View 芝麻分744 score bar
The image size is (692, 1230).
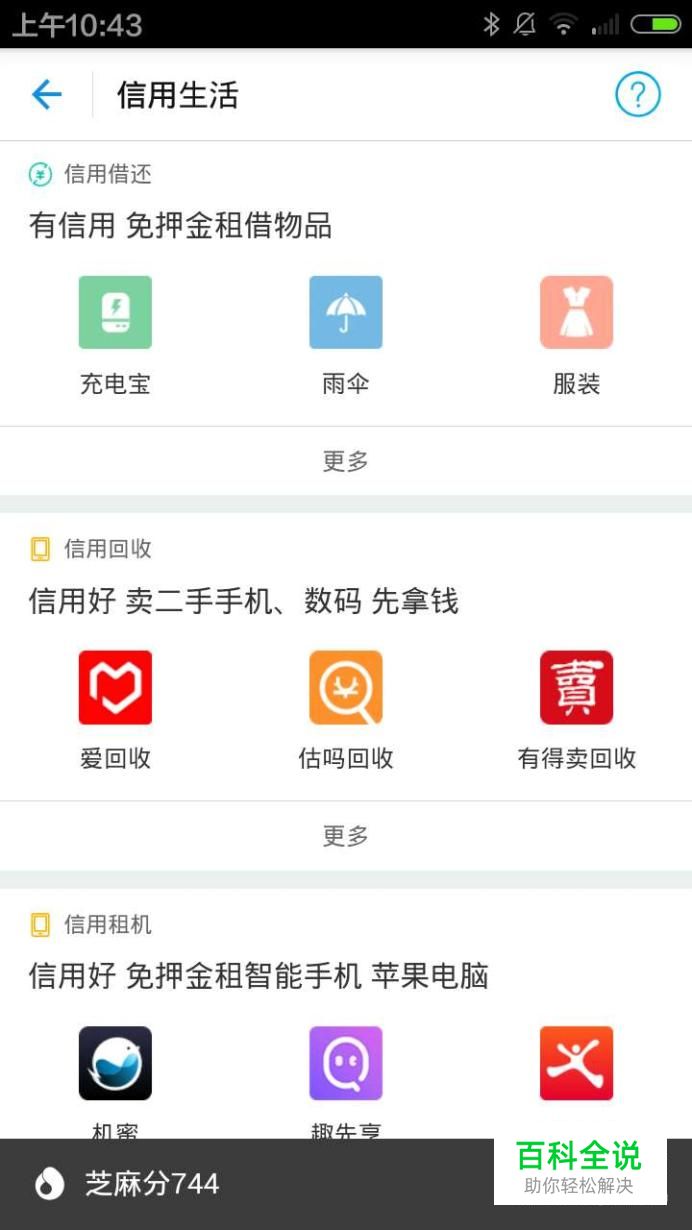pos(346,1184)
